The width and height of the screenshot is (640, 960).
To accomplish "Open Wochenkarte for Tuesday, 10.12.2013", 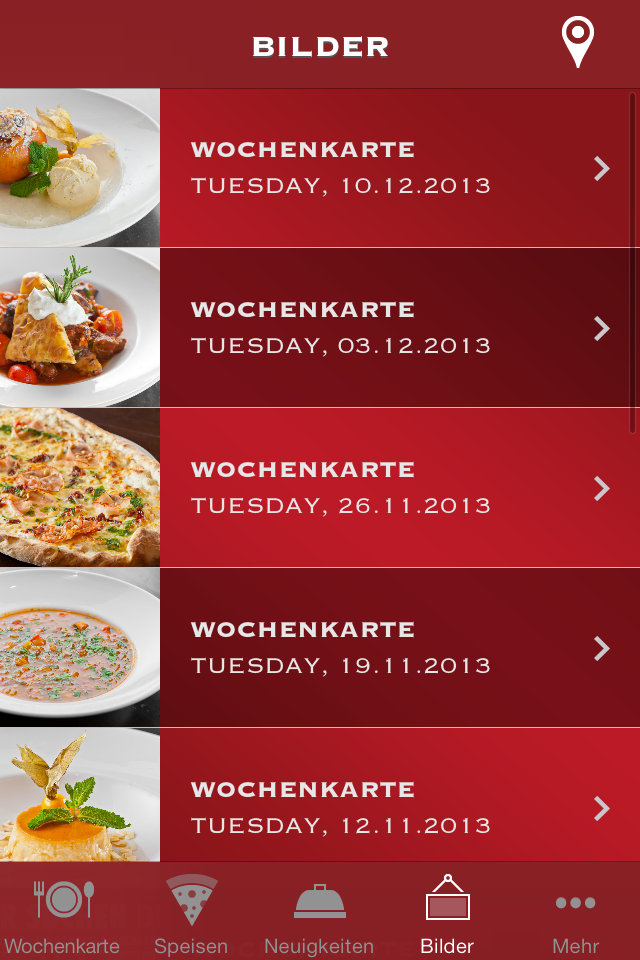I will tap(340, 168).
